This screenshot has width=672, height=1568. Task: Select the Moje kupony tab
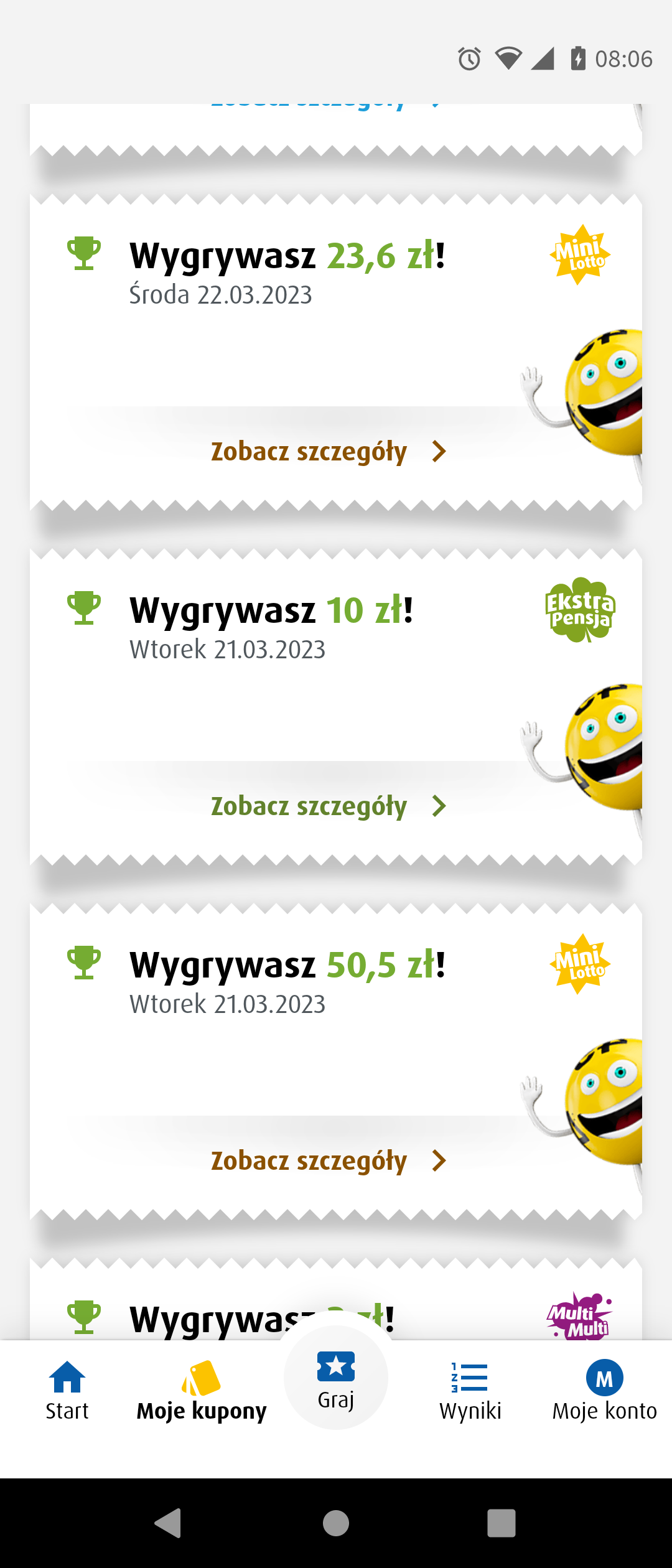coord(202,1391)
